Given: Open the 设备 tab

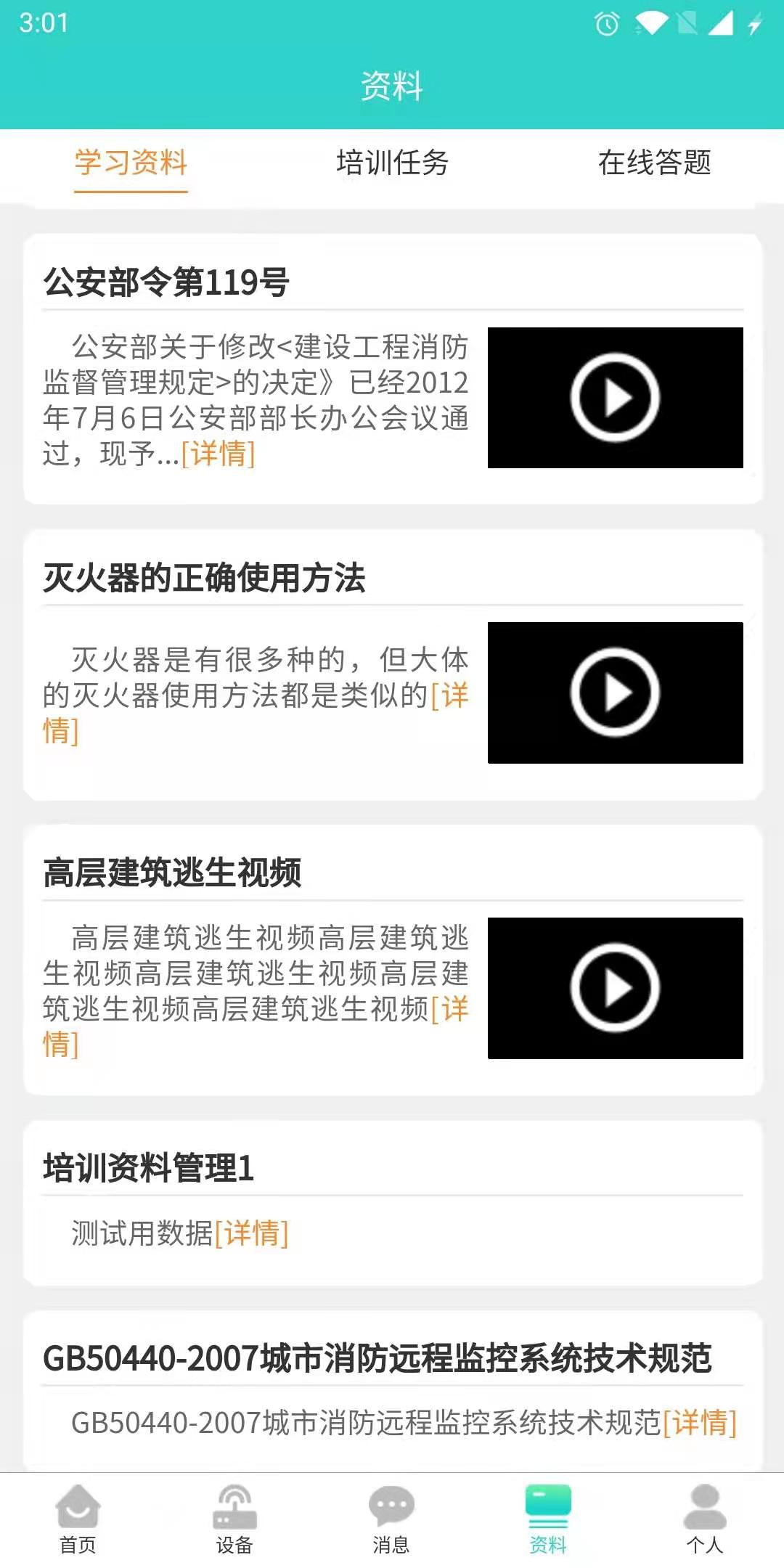Looking at the screenshot, I should [x=234, y=1519].
